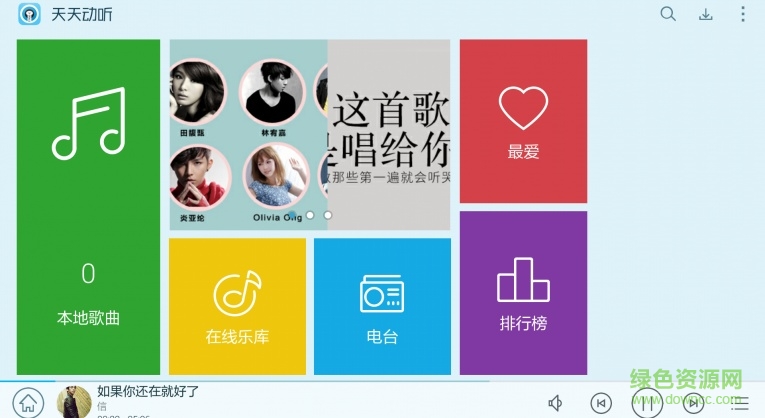
Task: Skip to the next track
Action: click(693, 403)
